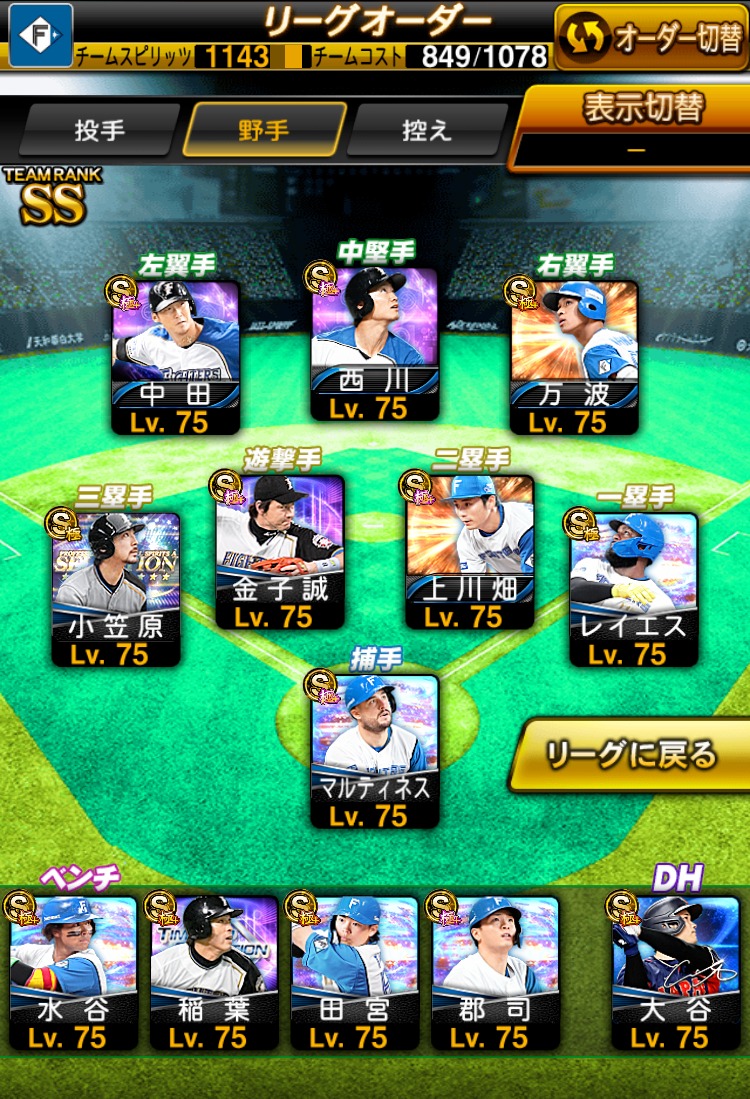
Task: Open bench player 田宮 card
Action: point(354,972)
